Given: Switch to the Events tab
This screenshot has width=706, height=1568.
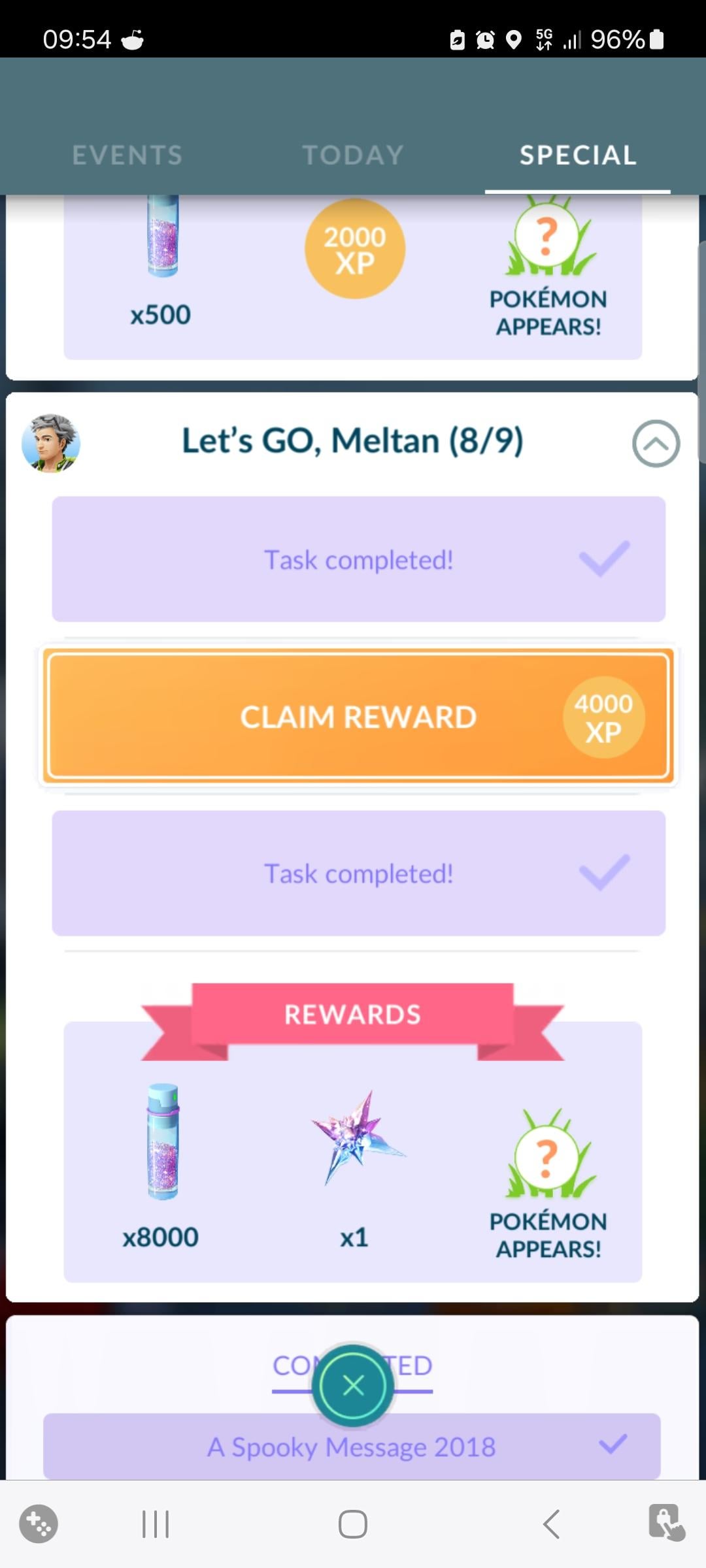Looking at the screenshot, I should [127, 155].
